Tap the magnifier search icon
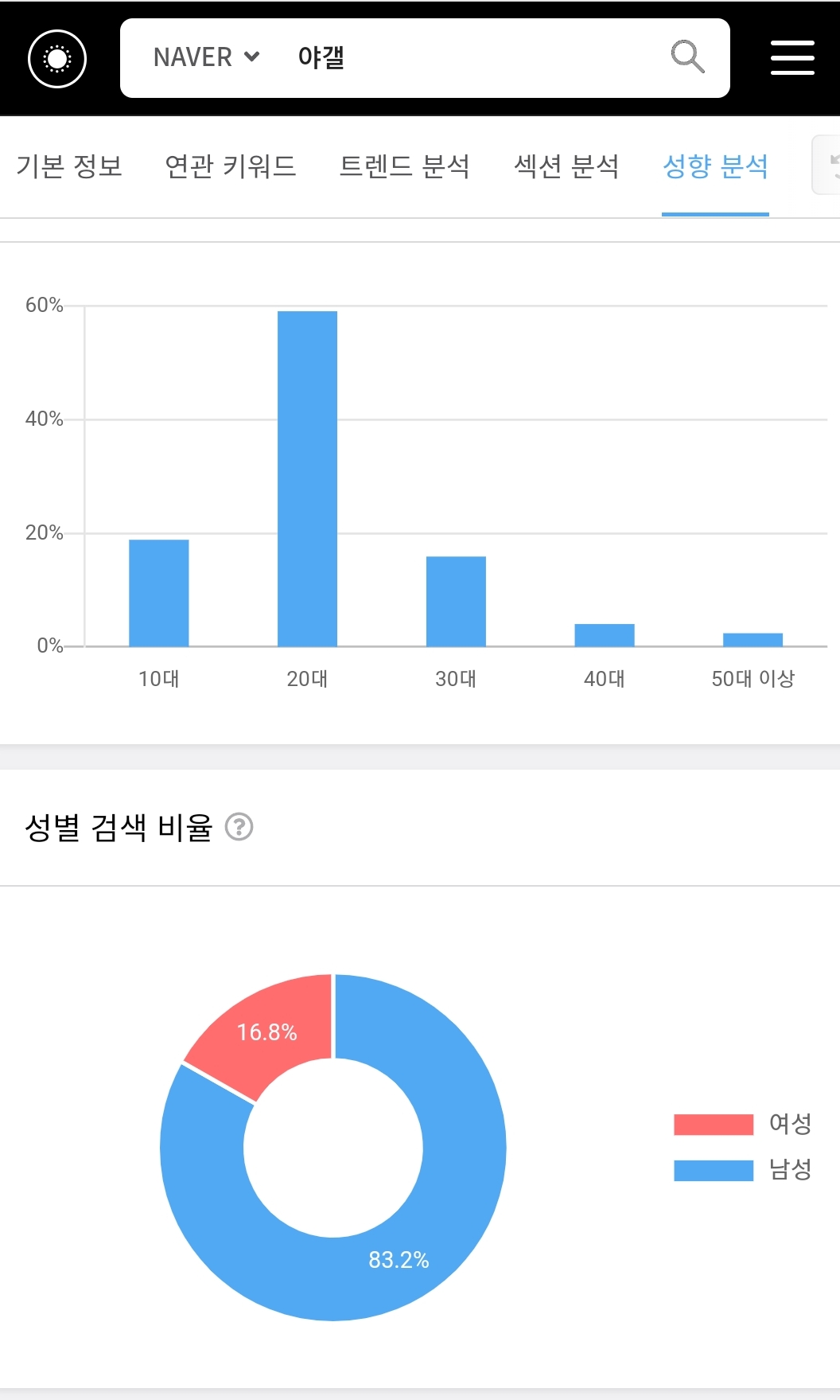Image resolution: width=840 pixels, height=1400 pixels. [687, 57]
